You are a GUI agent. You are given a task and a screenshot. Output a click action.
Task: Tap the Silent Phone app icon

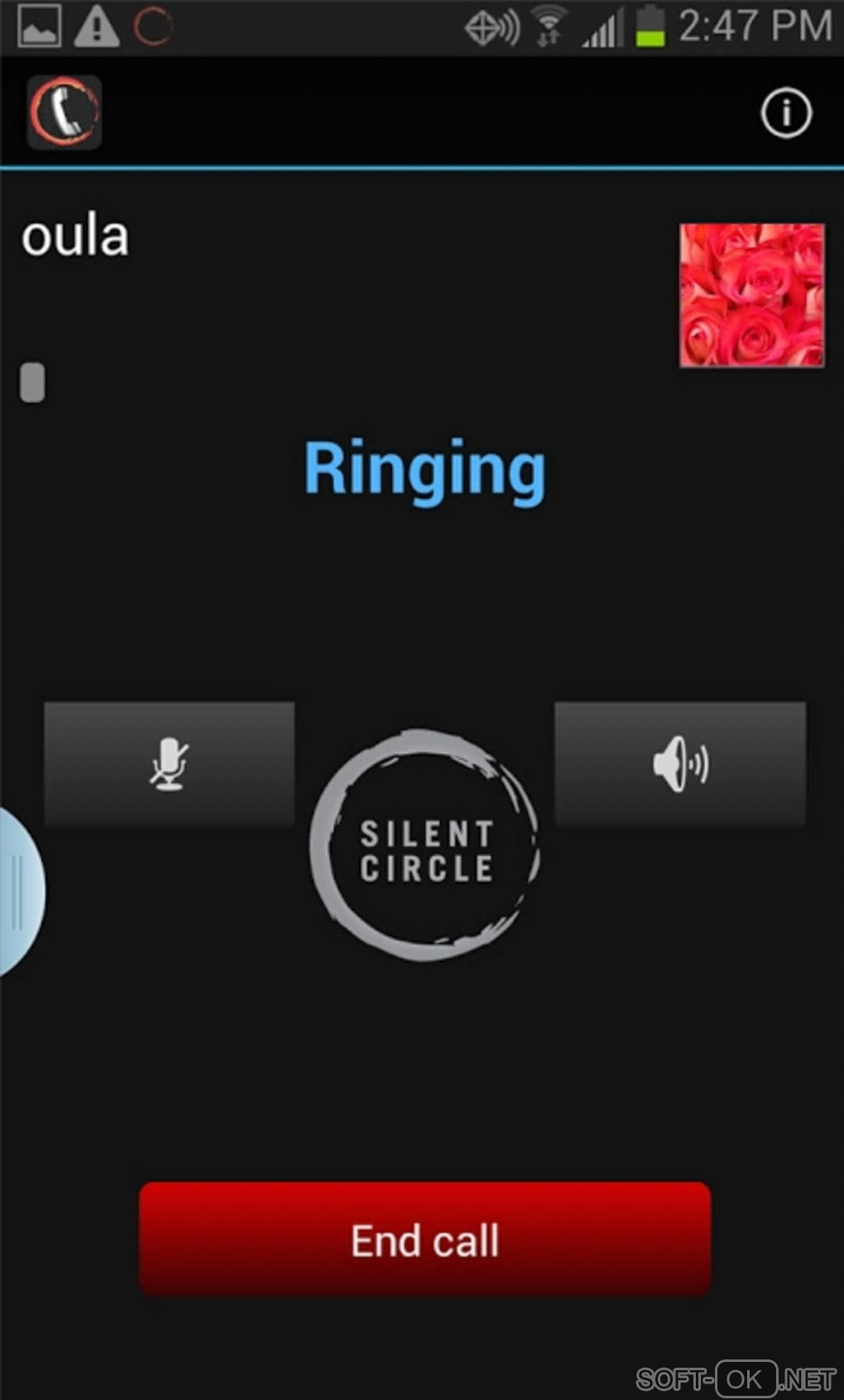click(x=65, y=113)
